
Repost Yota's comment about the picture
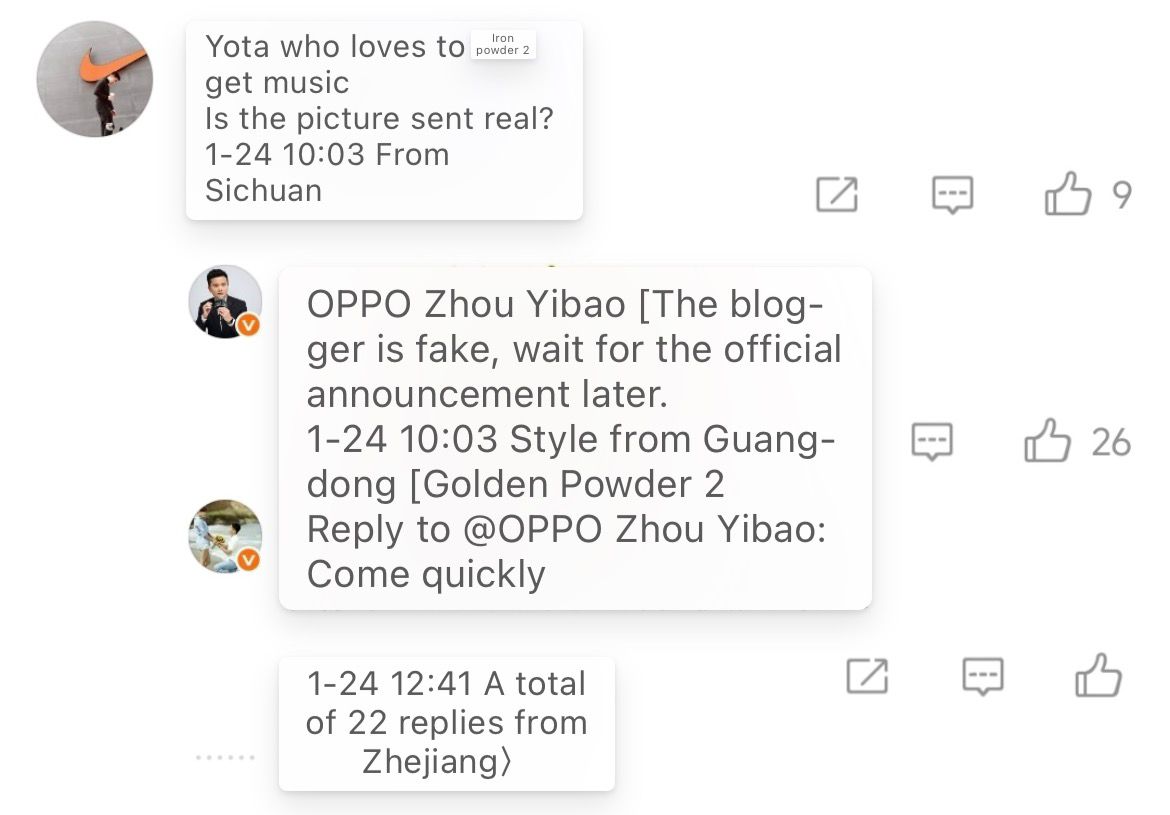pos(837,194)
